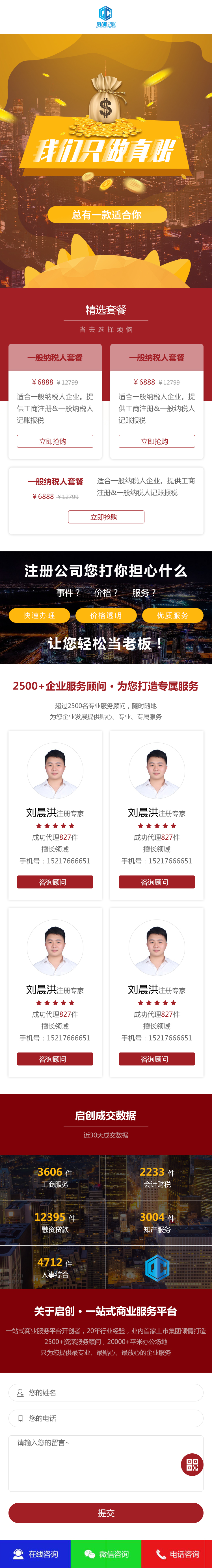This screenshot has width=212, height=1568.
Task: Select the 价格透明 chip
Action: [106, 615]
